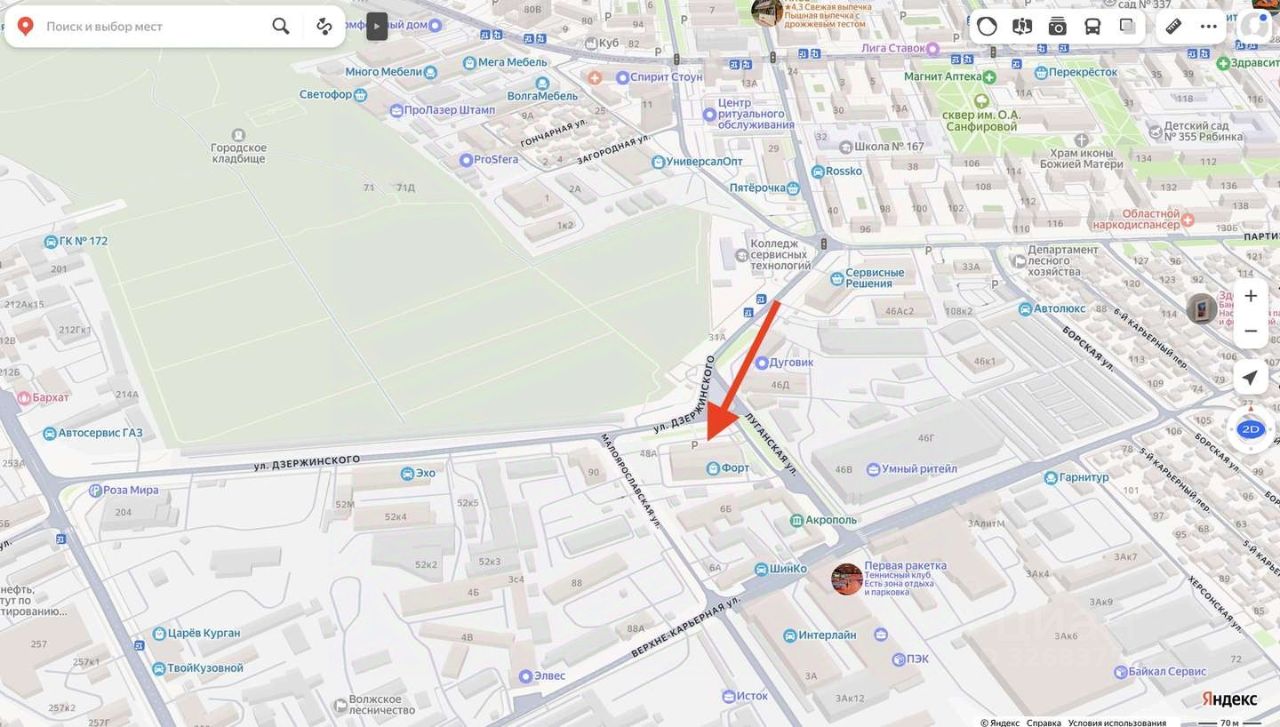1280x727 pixels.
Task: Open street panoramas layer
Action: coord(1022,27)
